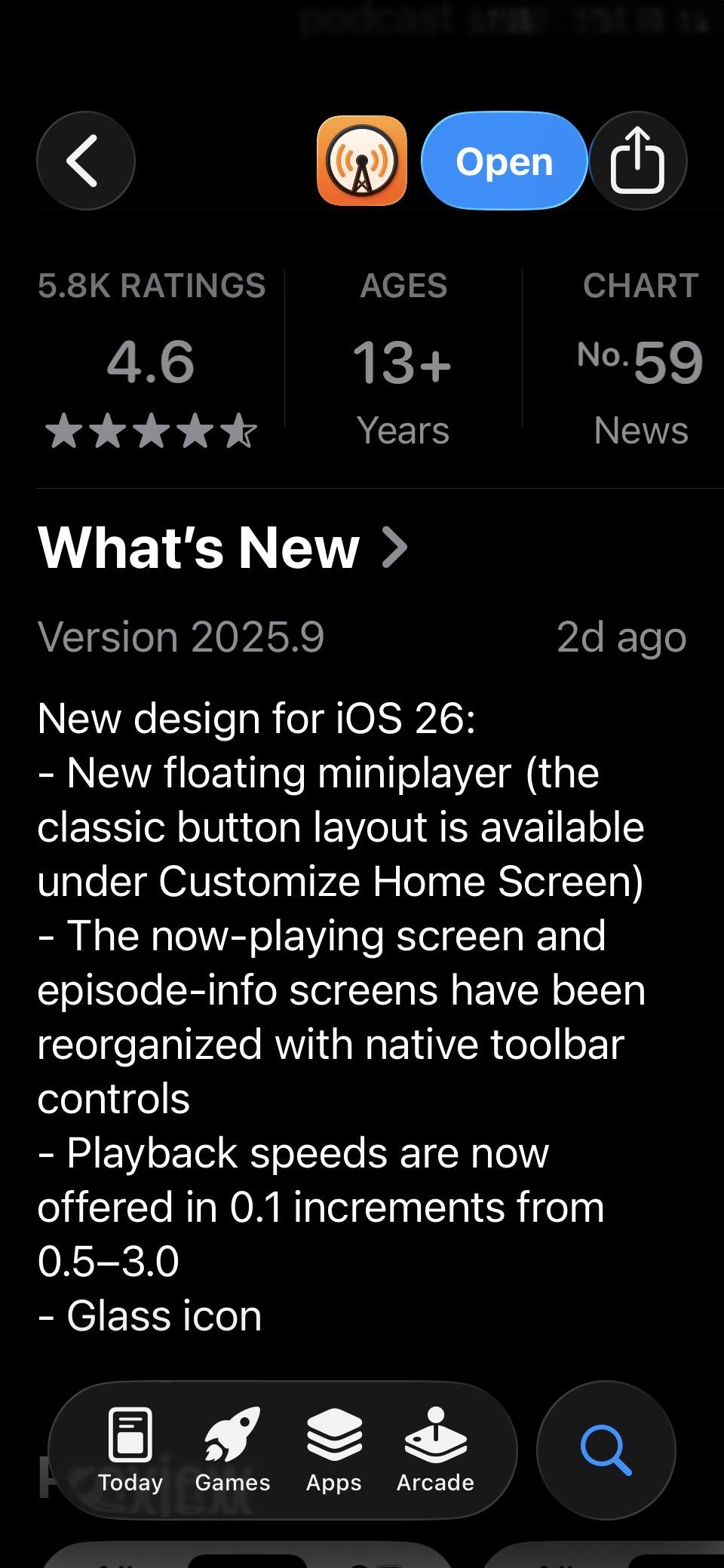Viewport: 724px width, 1568px height.
Task: Switch to the Apps tab
Action: (334, 1450)
